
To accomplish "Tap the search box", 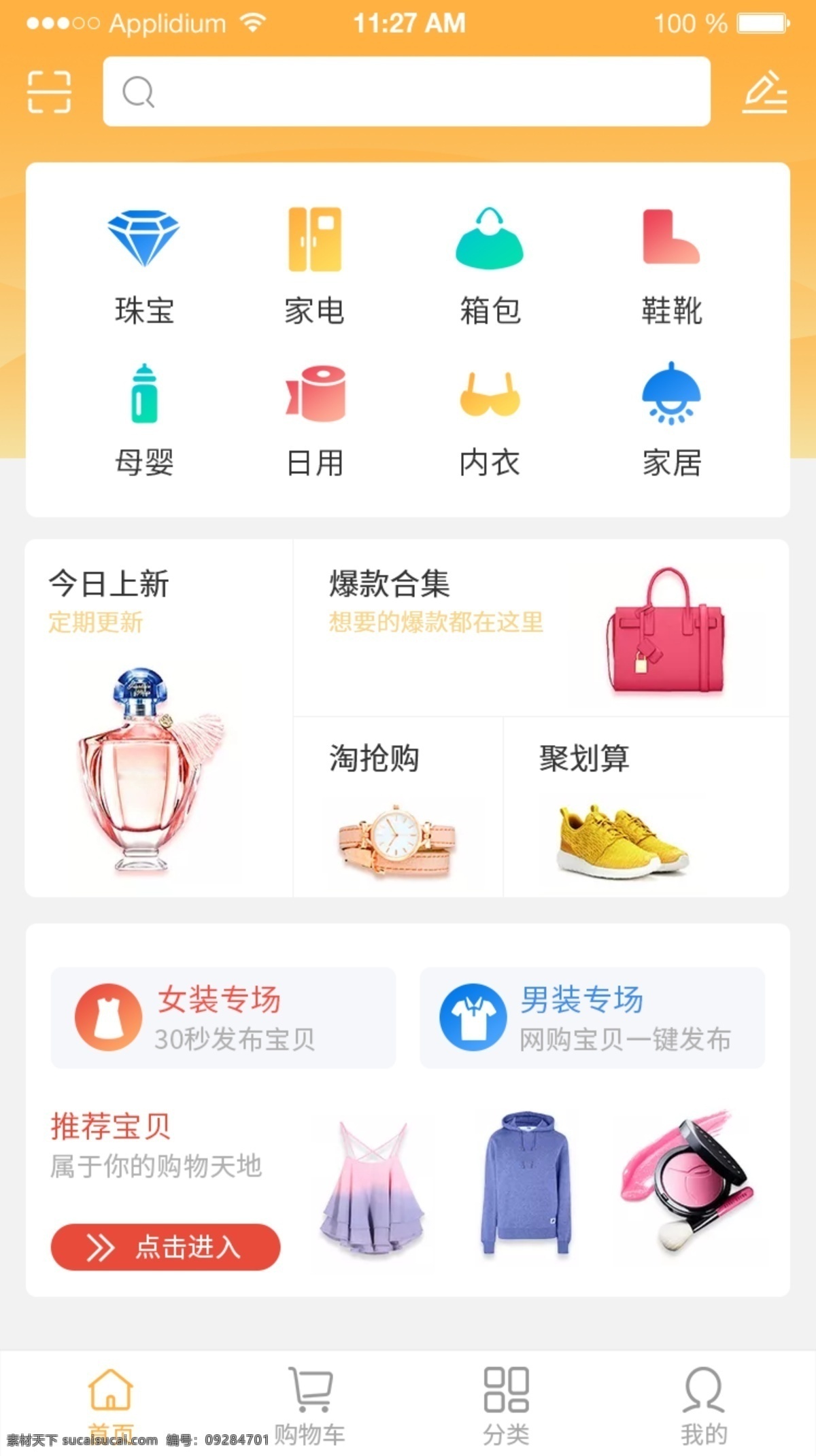I will [407, 92].
